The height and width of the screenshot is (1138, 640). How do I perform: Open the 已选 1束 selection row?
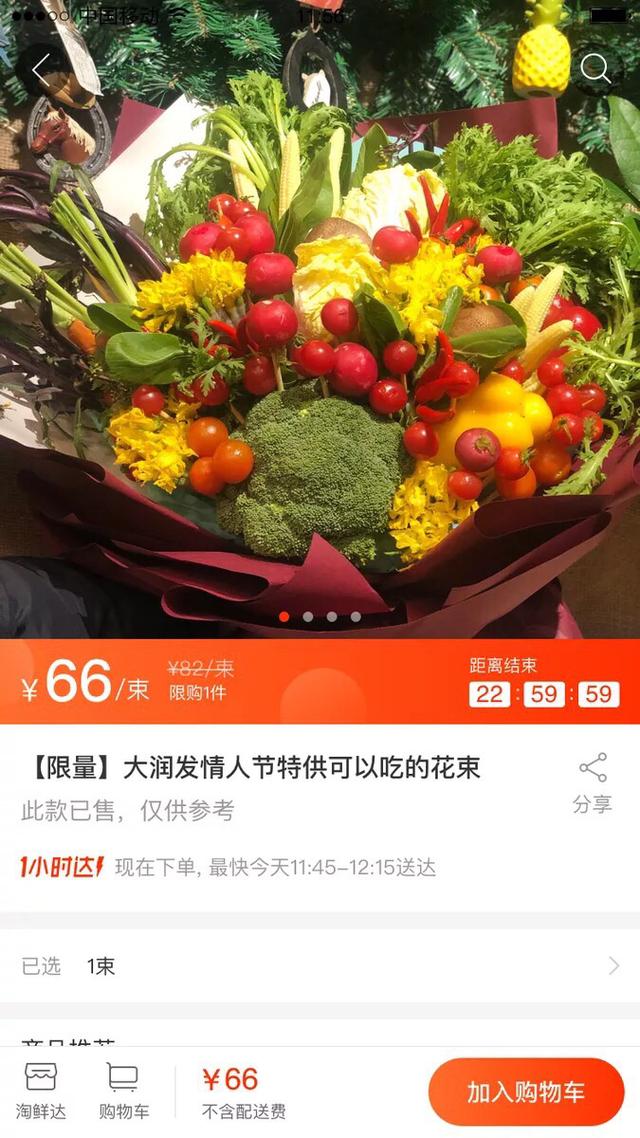[320, 965]
